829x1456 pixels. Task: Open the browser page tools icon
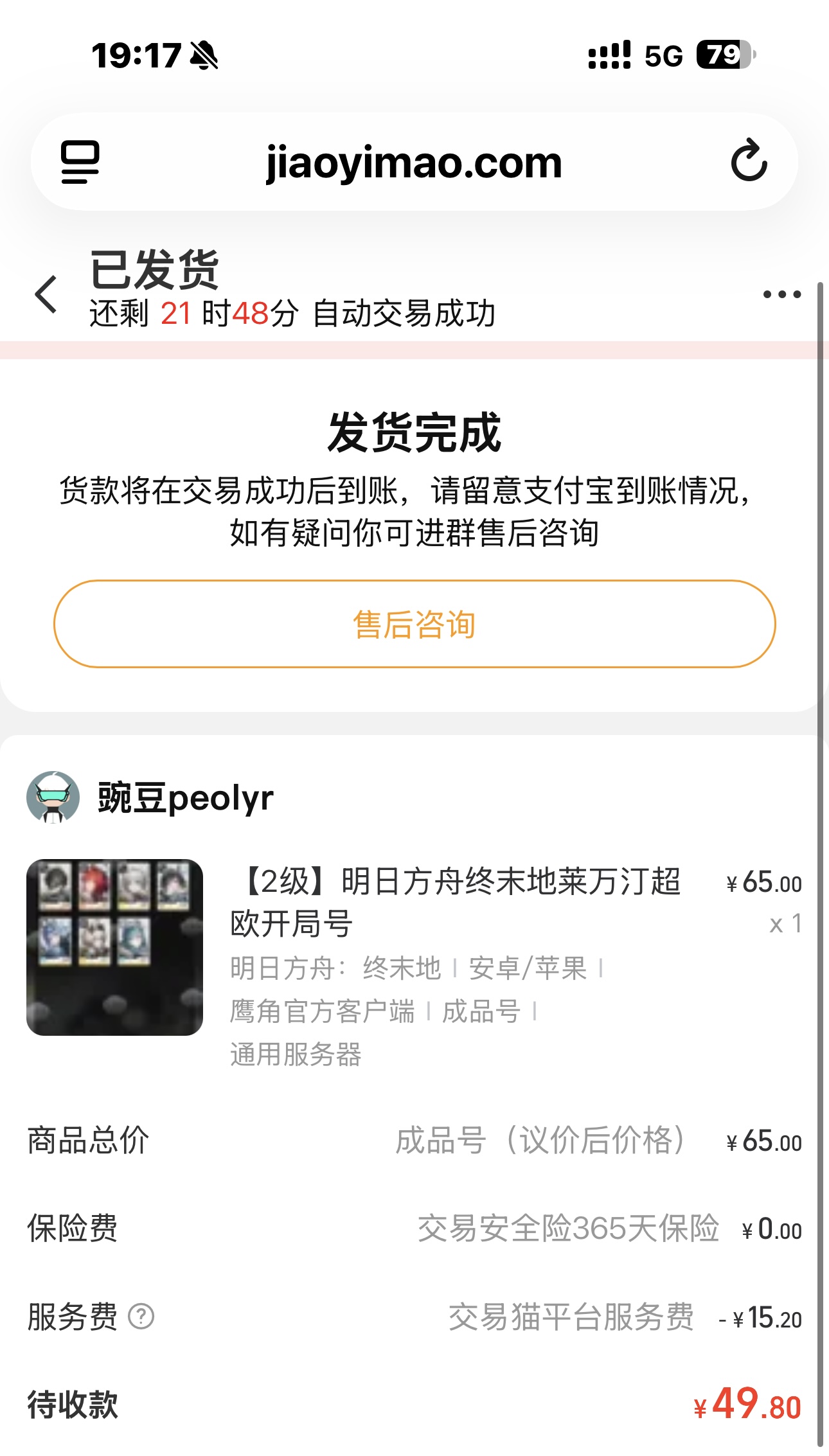point(80,161)
